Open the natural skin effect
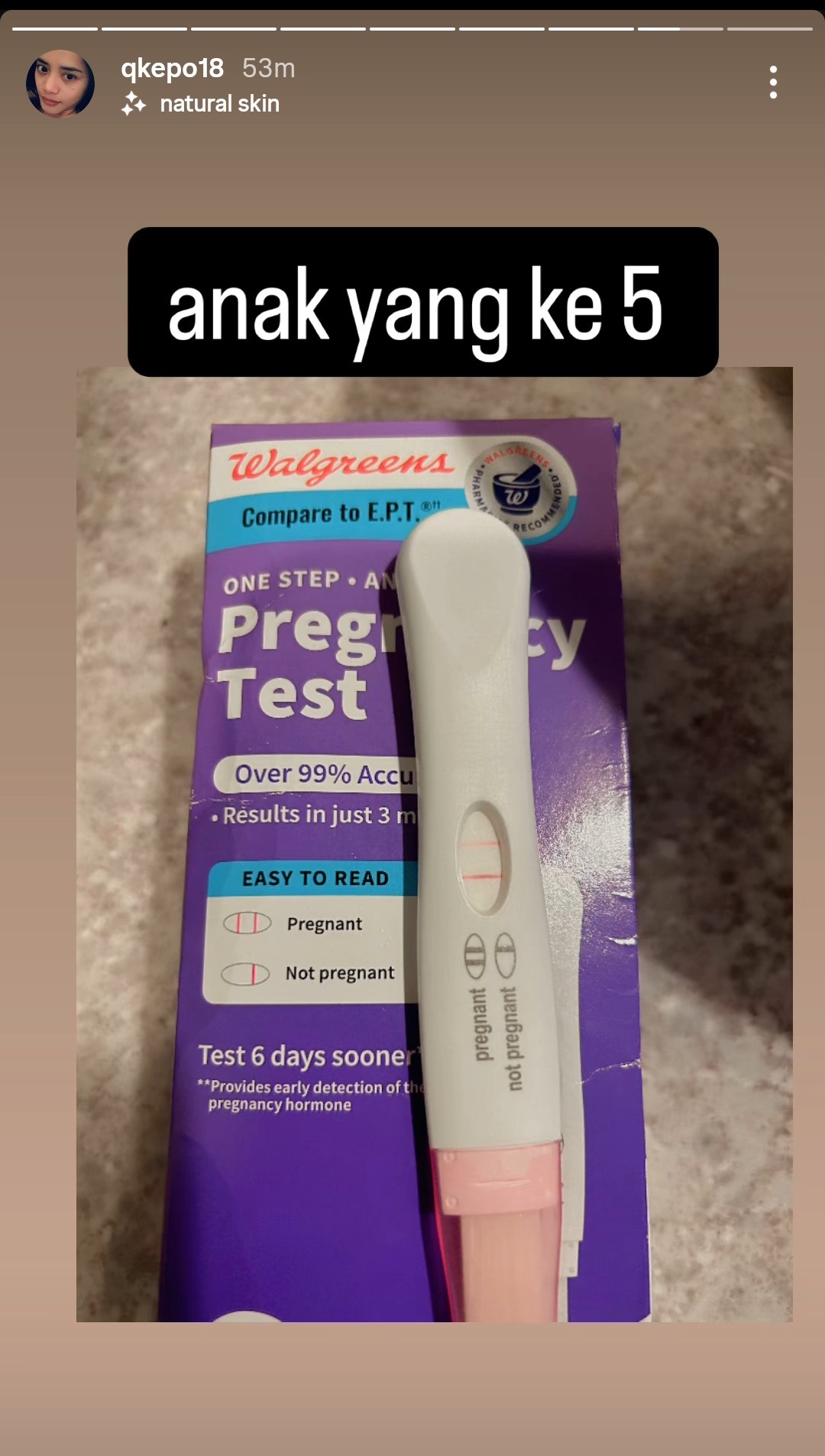Image resolution: width=825 pixels, height=1456 pixels. [x=218, y=104]
